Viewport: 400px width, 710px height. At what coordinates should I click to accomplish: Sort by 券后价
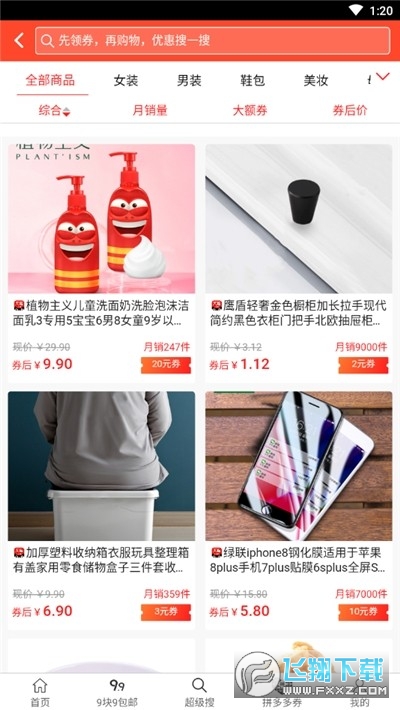coord(350,110)
